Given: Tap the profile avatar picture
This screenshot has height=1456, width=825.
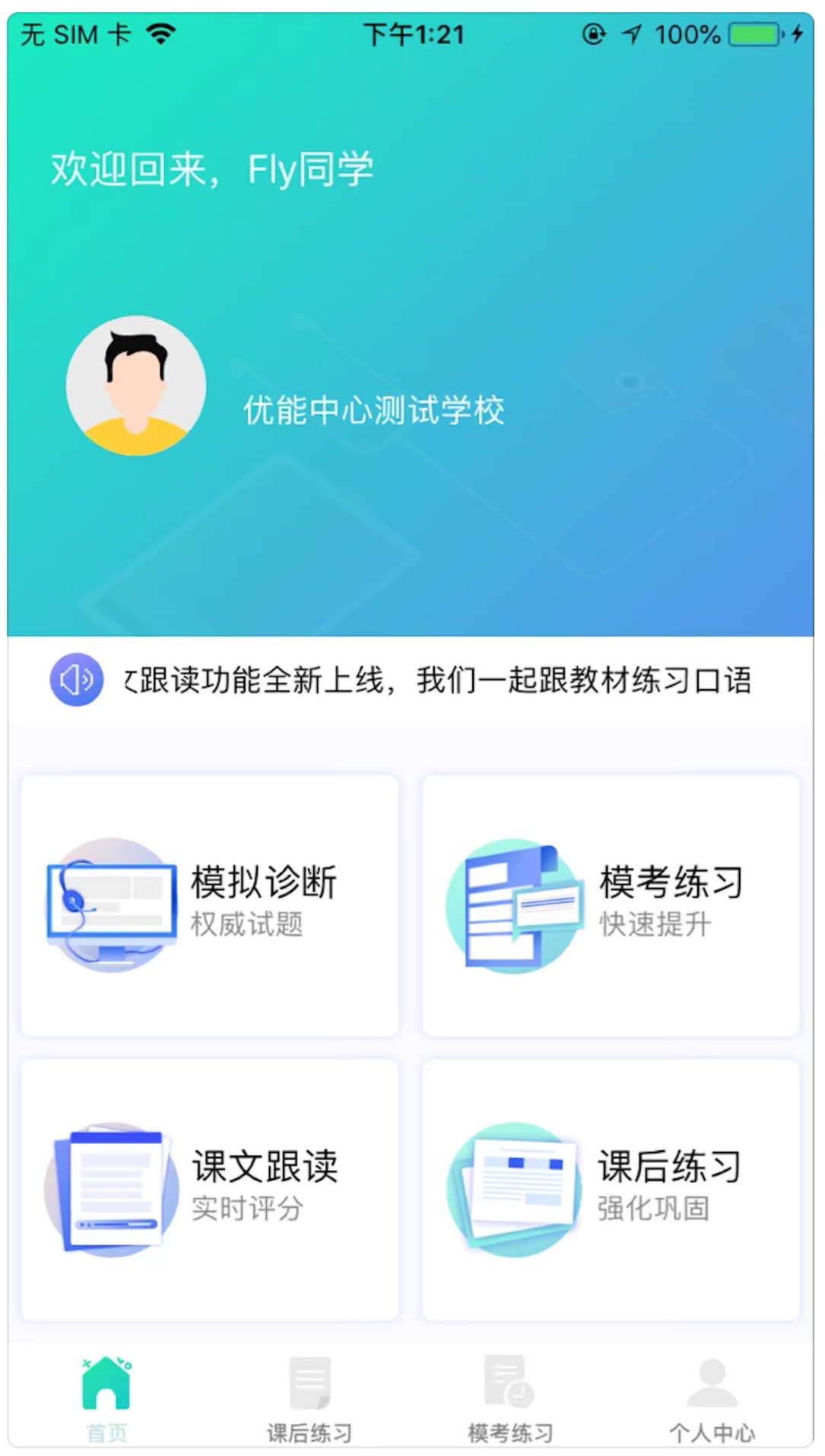Looking at the screenshot, I should 136,386.
